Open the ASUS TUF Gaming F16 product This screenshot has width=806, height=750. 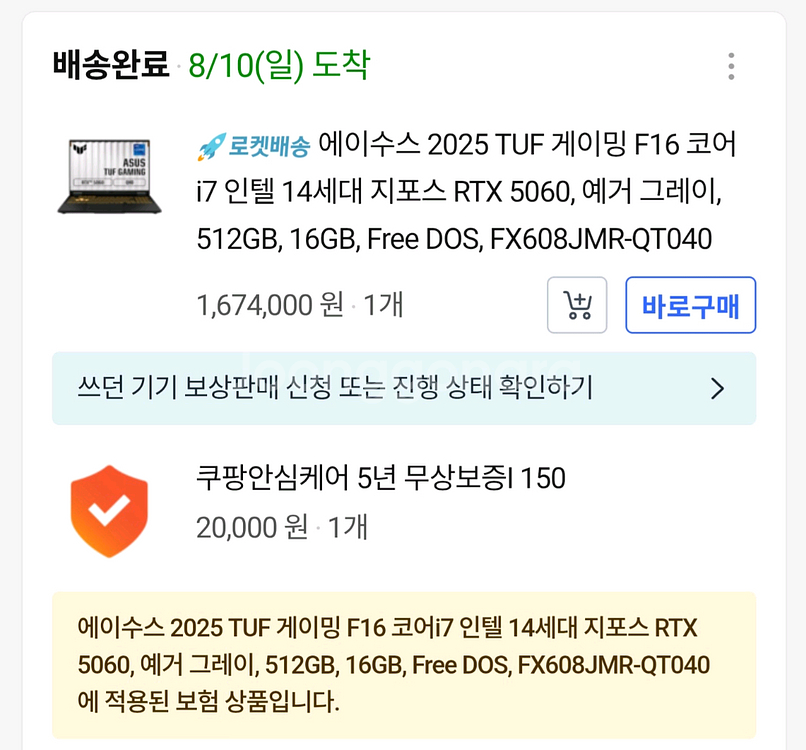[465, 192]
